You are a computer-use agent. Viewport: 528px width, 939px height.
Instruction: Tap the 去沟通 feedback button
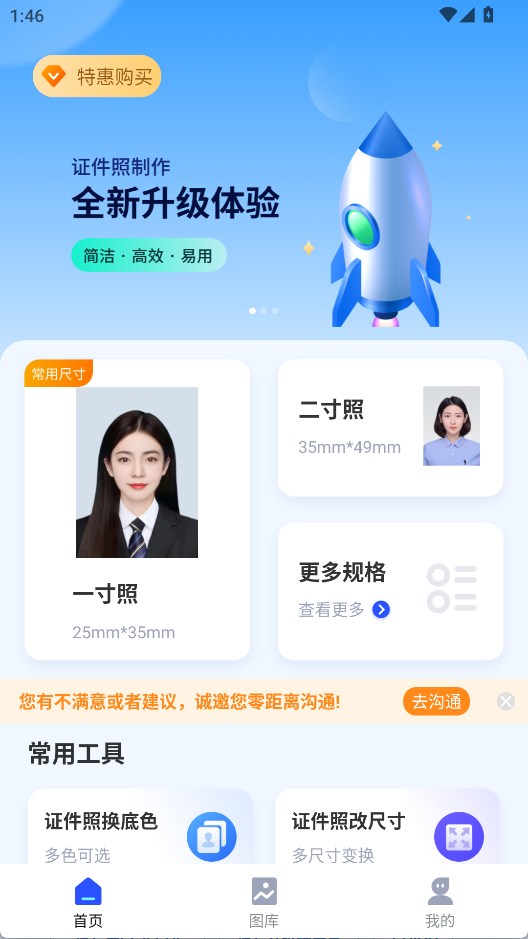point(436,701)
